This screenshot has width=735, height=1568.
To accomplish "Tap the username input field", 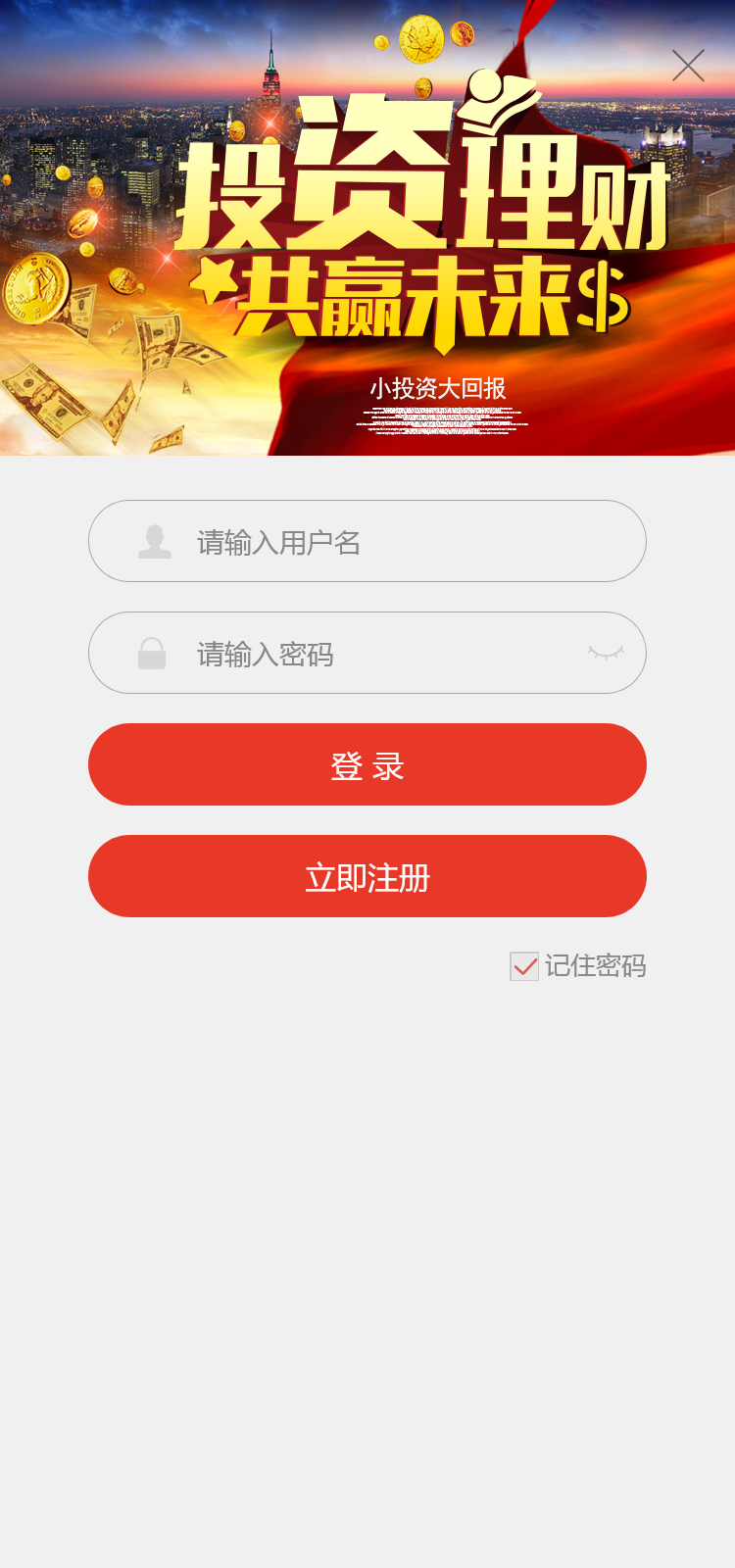I will tap(392, 542).
